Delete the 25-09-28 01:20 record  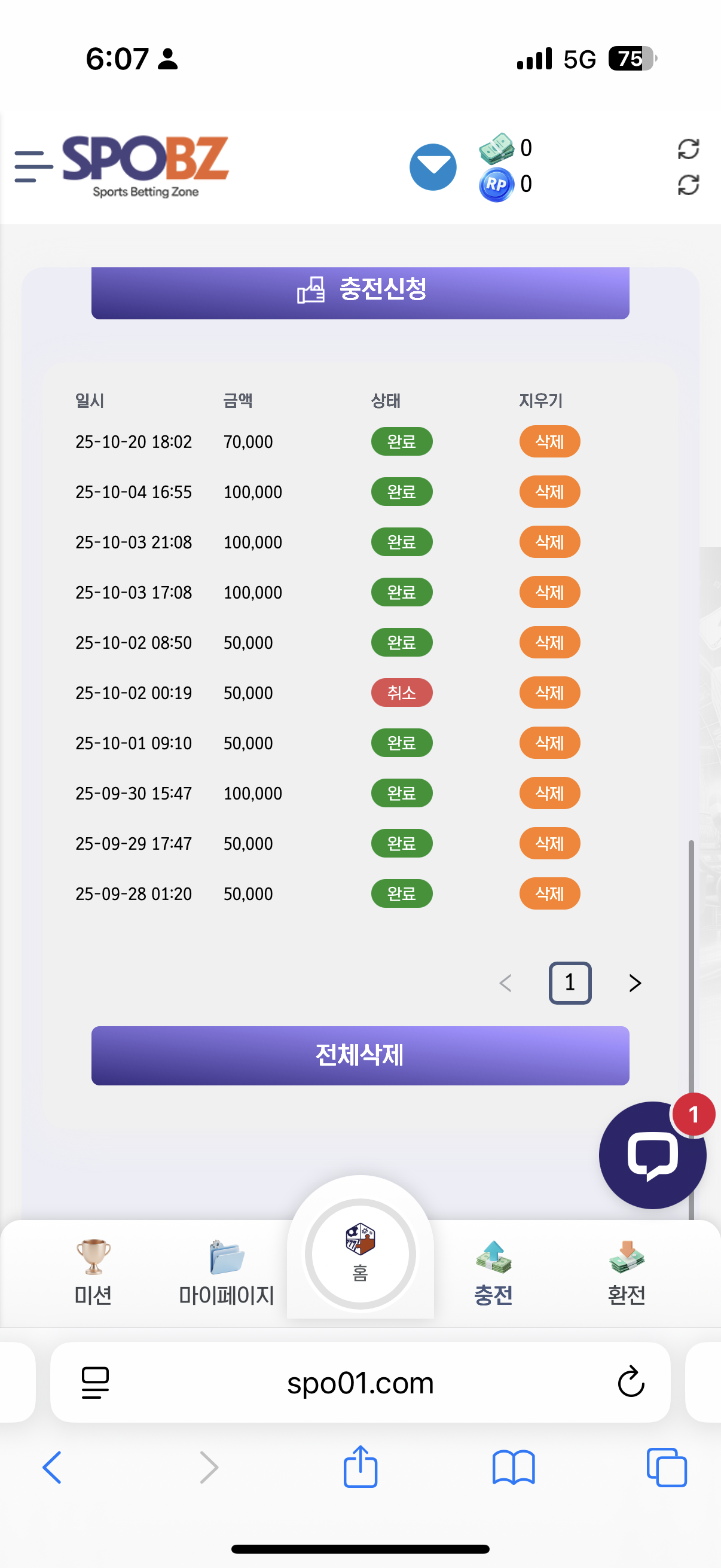(549, 893)
